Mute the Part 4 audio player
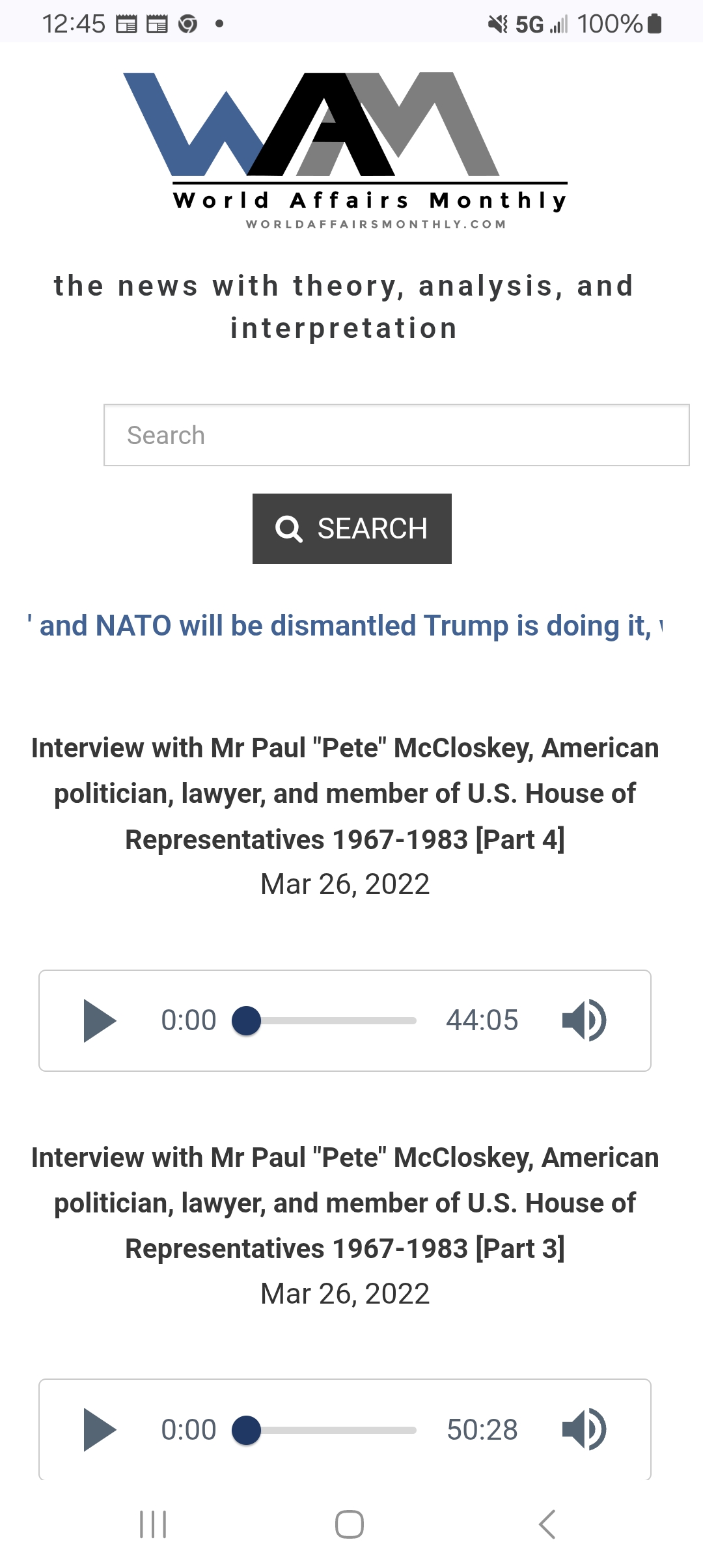 pyautogui.click(x=584, y=1020)
